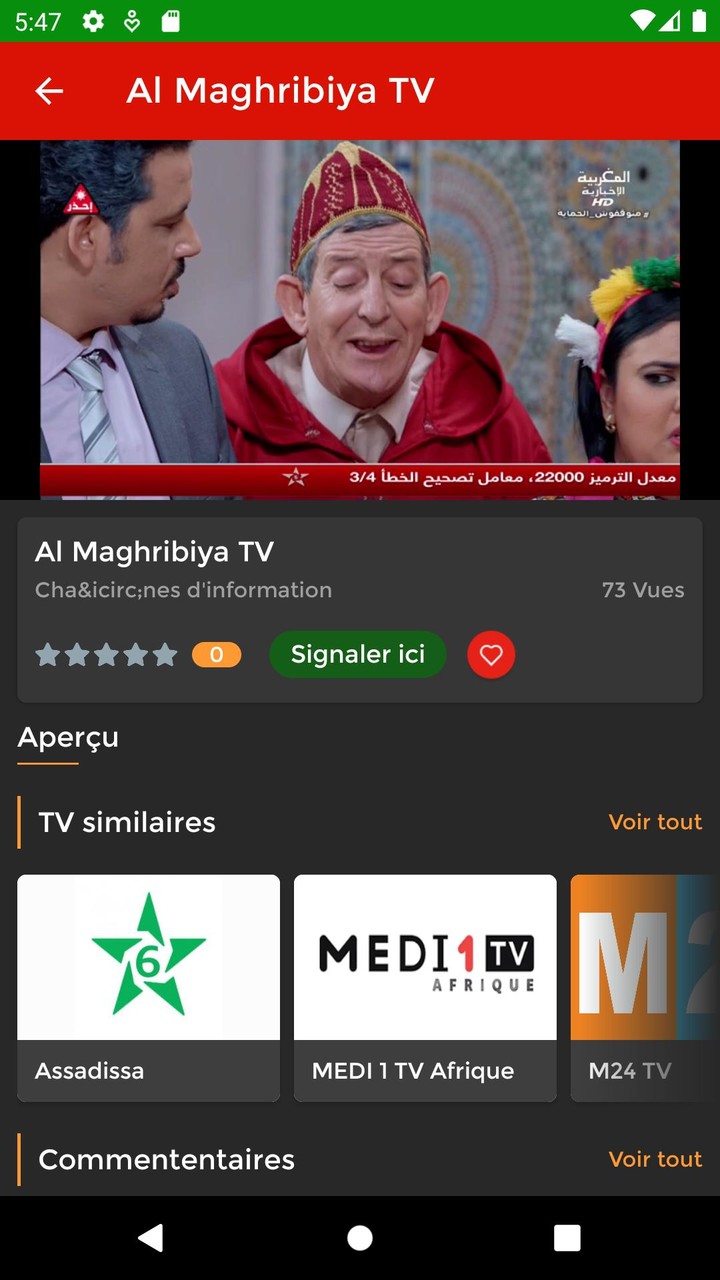Image resolution: width=720 pixels, height=1280 pixels.
Task: Tap the recent apps square navigation button
Action: point(566,1237)
